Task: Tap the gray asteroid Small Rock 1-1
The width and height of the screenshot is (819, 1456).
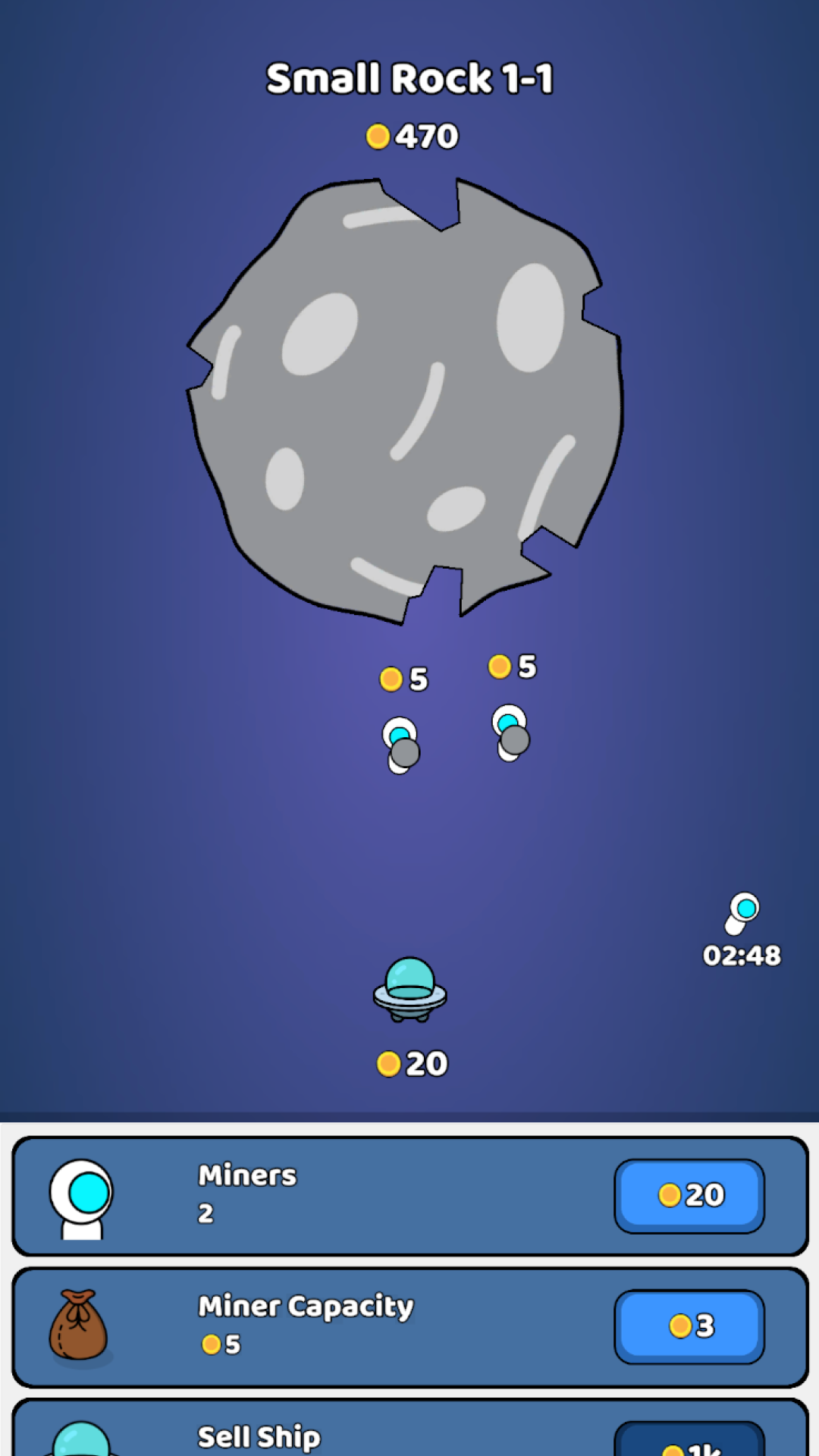Action: click(x=402, y=394)
